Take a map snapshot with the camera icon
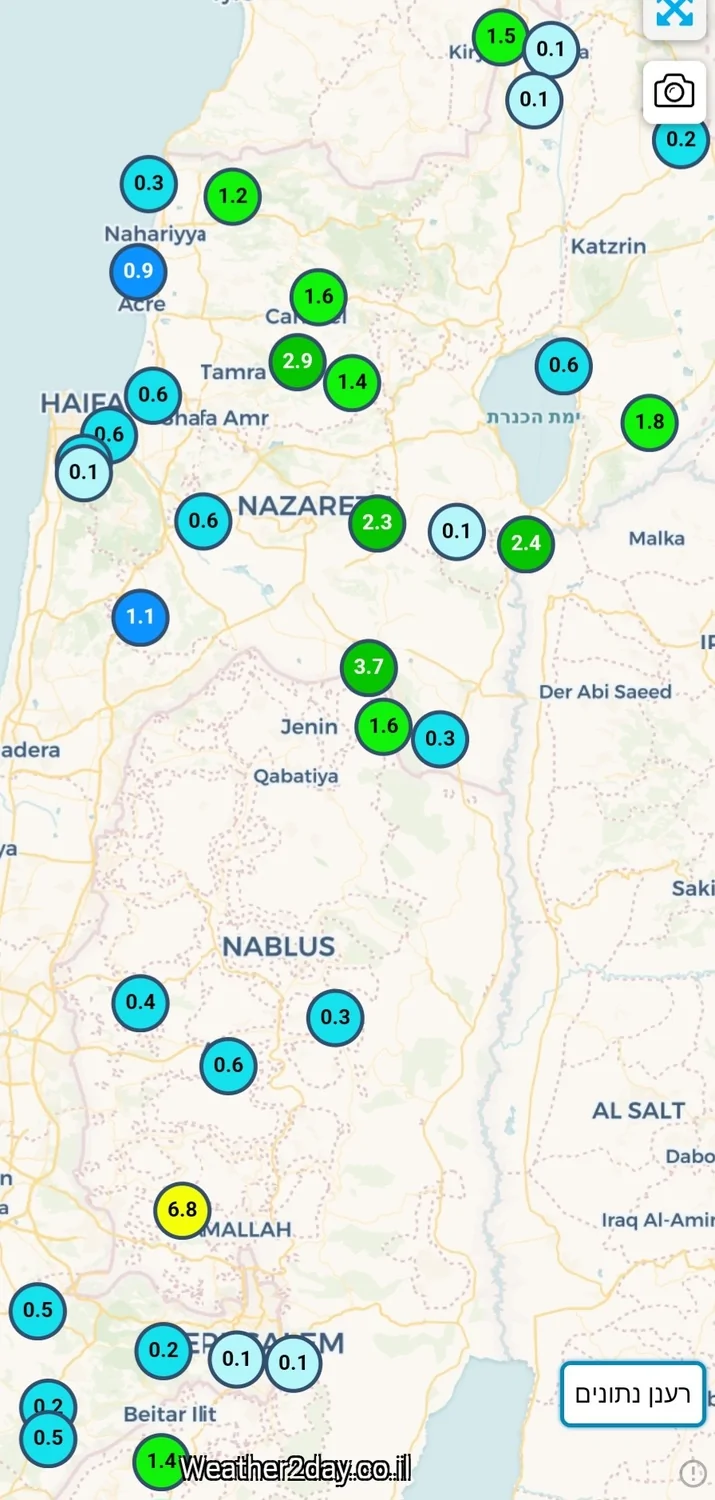The width and height of the screenshot is (715, 1500). point(674,92)
